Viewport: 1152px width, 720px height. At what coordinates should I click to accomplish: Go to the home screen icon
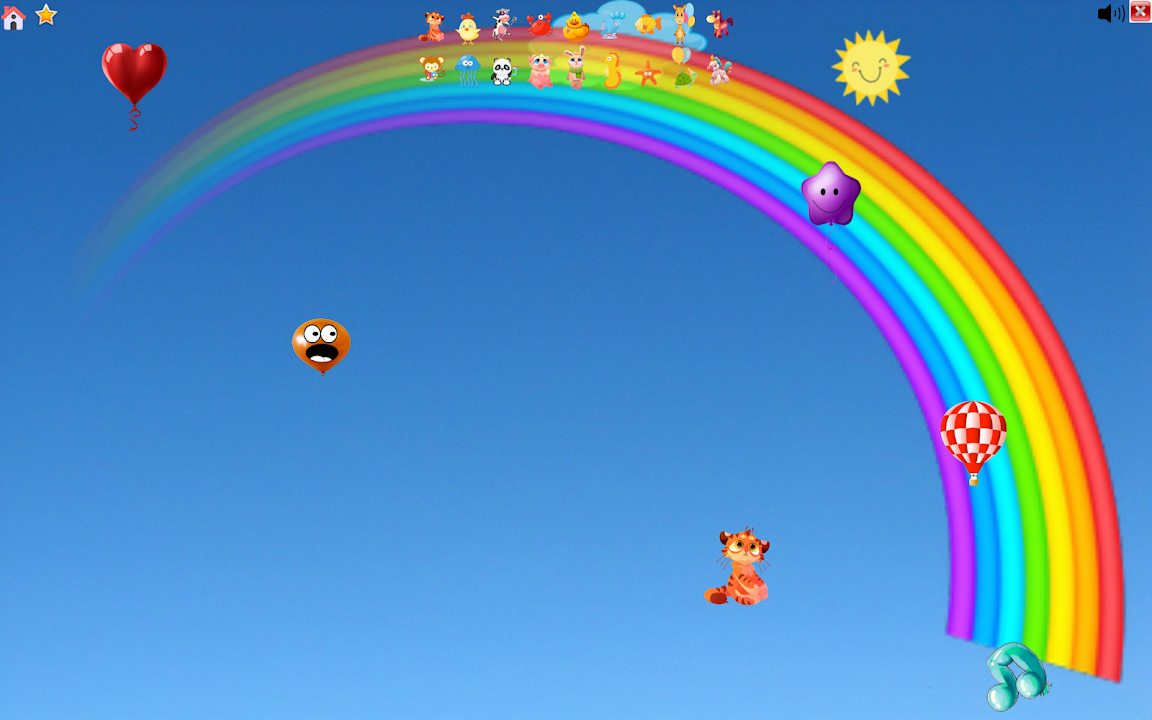[13, 17]
